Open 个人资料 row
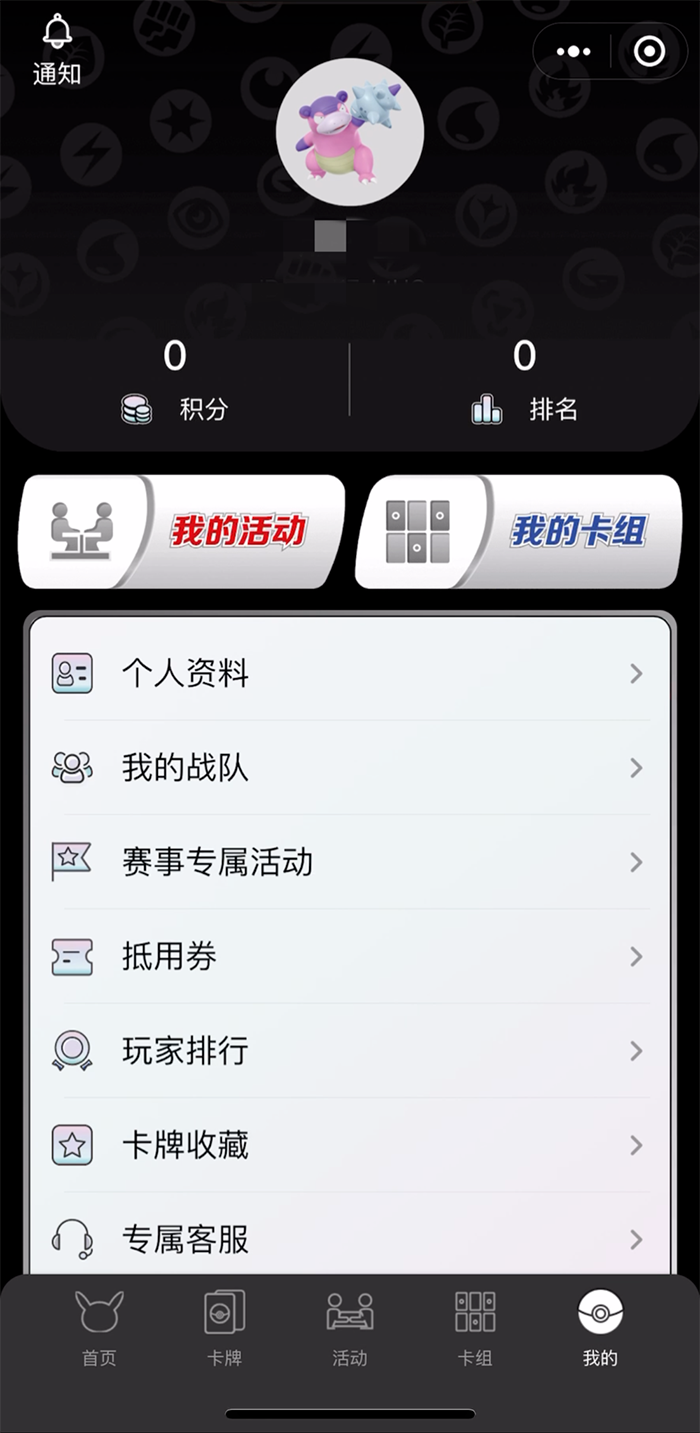700x1433 pixels. click(x=350, y=673)
